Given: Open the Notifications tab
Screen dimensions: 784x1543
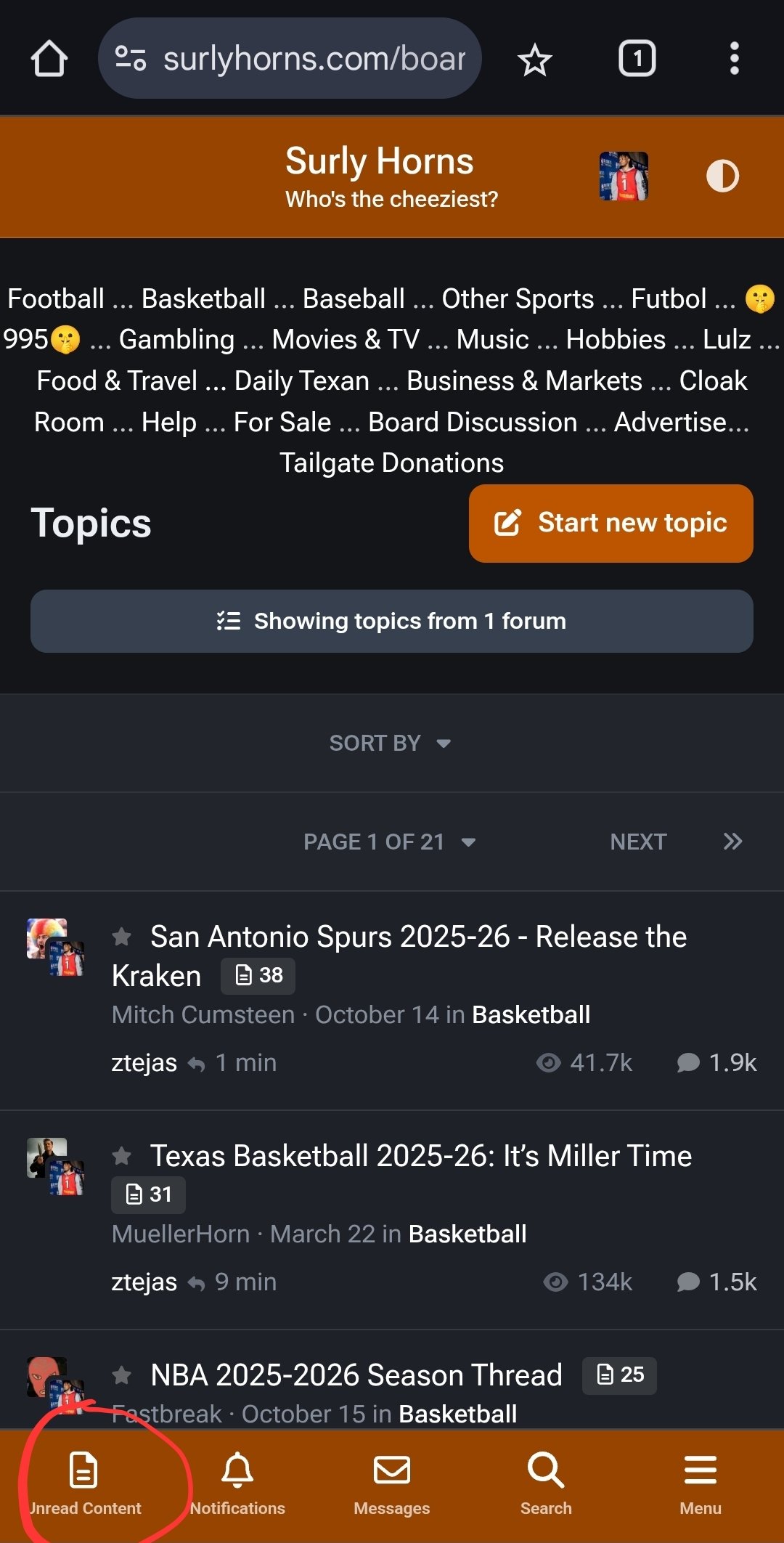Looking at the screenshot, I should tap(237, 1485).
